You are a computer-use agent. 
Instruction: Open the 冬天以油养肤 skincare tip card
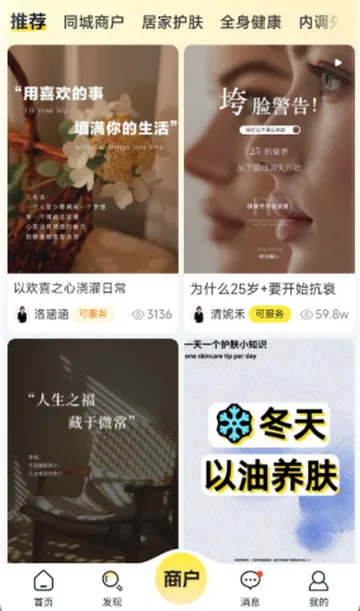click(269, 450)
